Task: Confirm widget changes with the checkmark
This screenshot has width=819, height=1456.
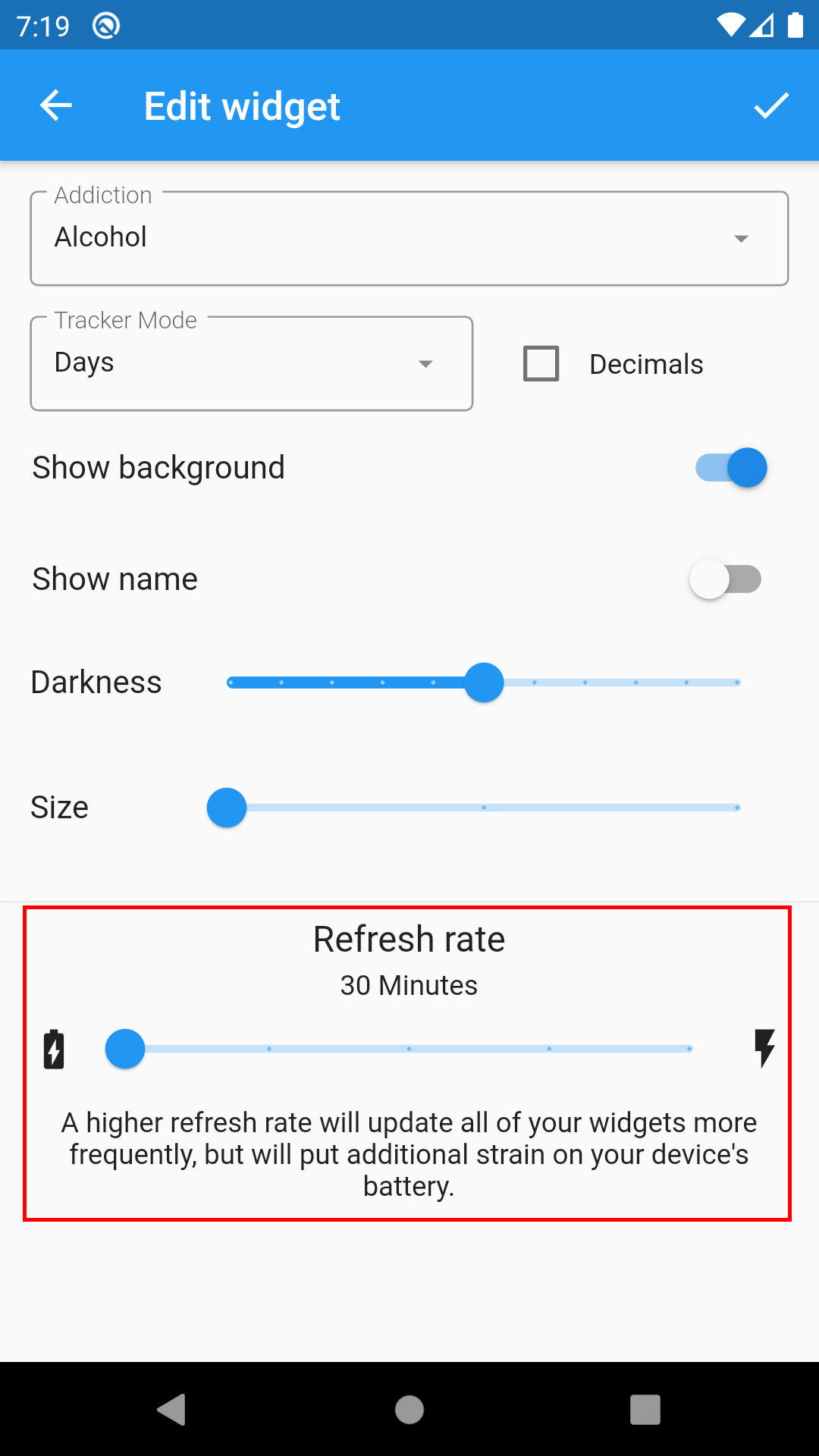Action: (x=771, y=105)
